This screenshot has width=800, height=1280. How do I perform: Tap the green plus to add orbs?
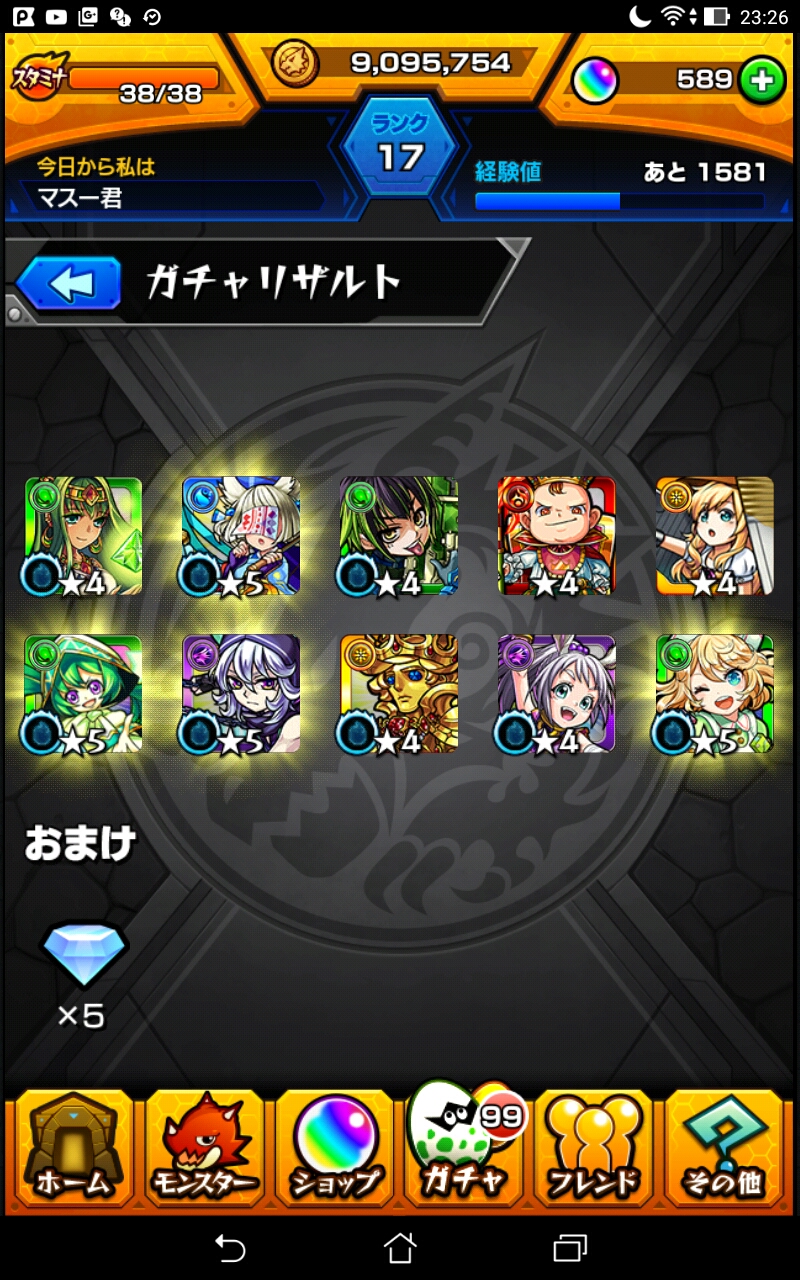tap(762, 81)
